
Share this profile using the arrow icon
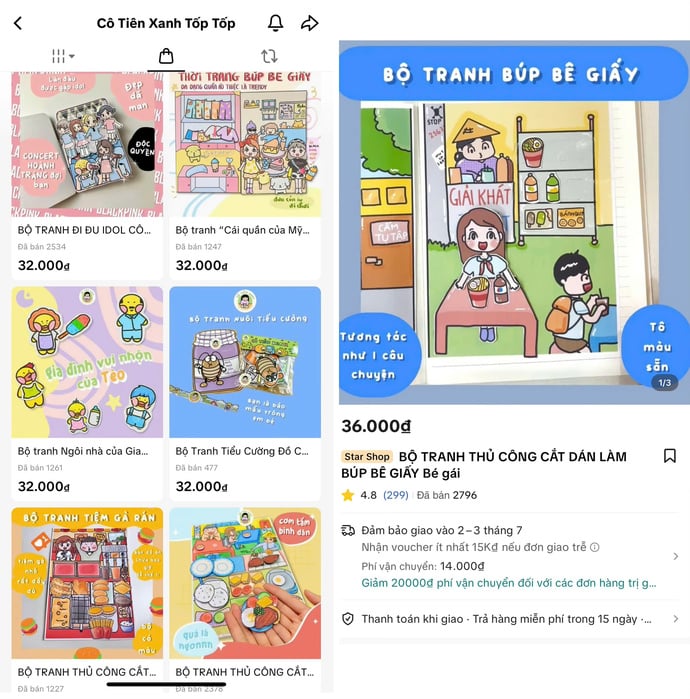[x=310, y=23]
